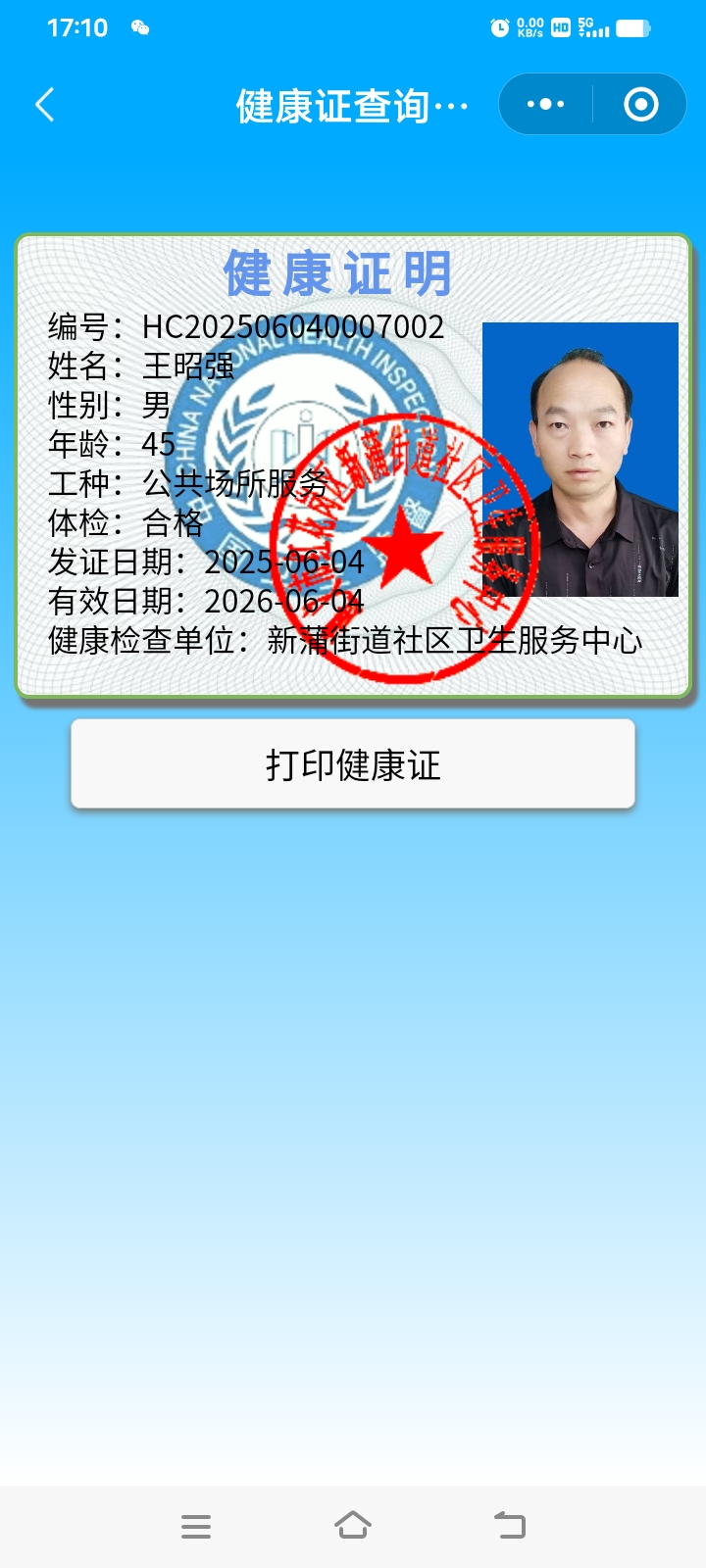This screenshot has height=1568, width=706.
Task: Open the mini program more-options menu
Action: [x=545, y=104]
